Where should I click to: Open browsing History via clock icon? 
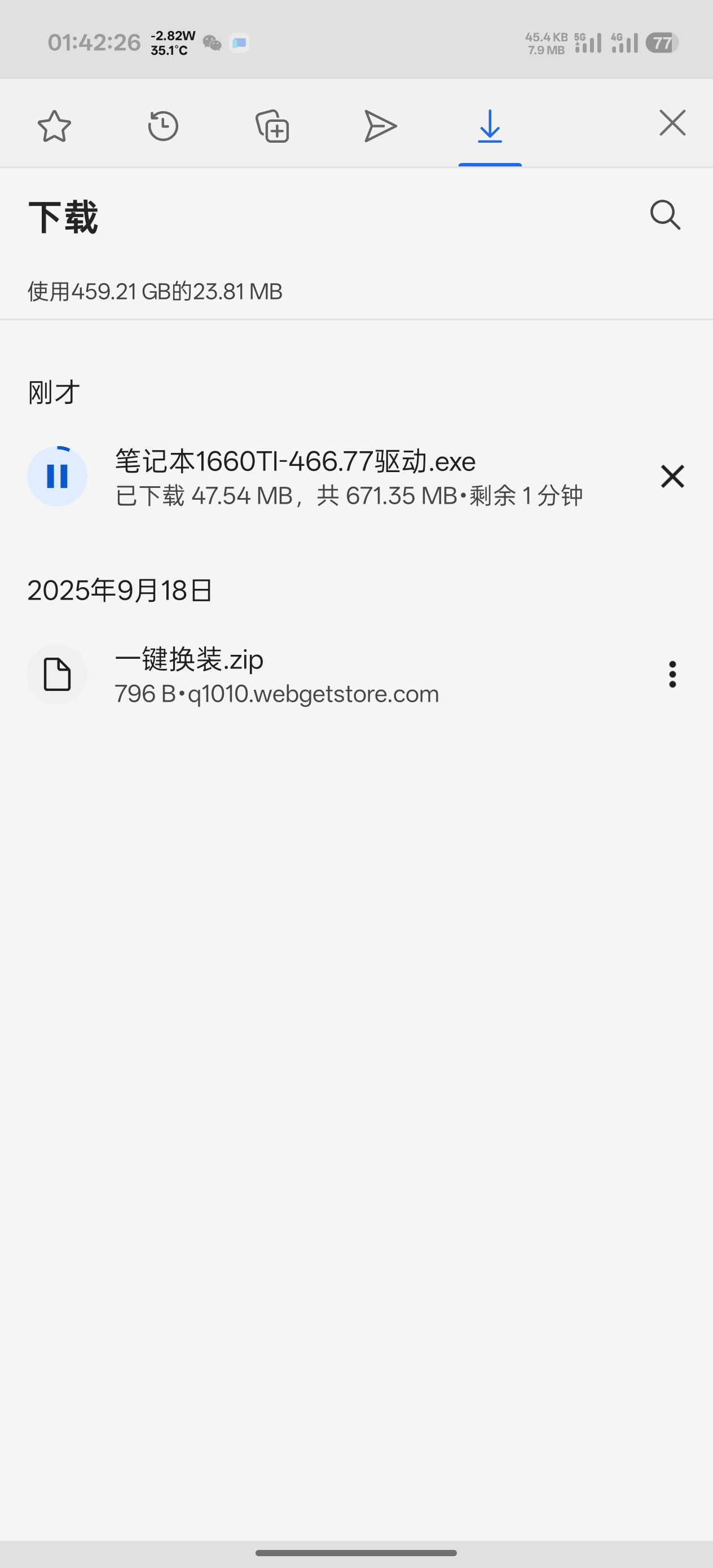point(162,126)
